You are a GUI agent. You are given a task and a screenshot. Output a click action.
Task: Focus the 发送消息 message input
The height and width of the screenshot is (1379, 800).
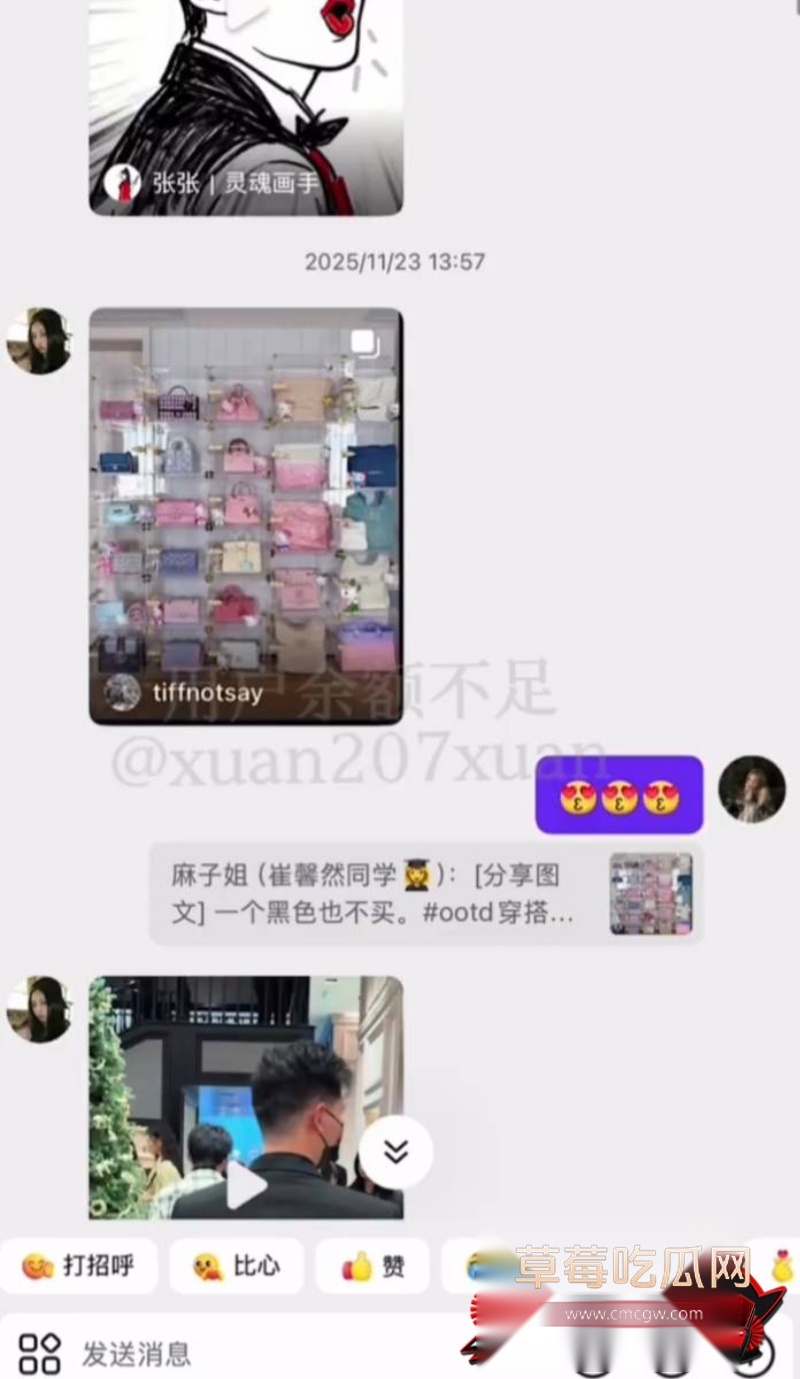(x=260, y=1354)
